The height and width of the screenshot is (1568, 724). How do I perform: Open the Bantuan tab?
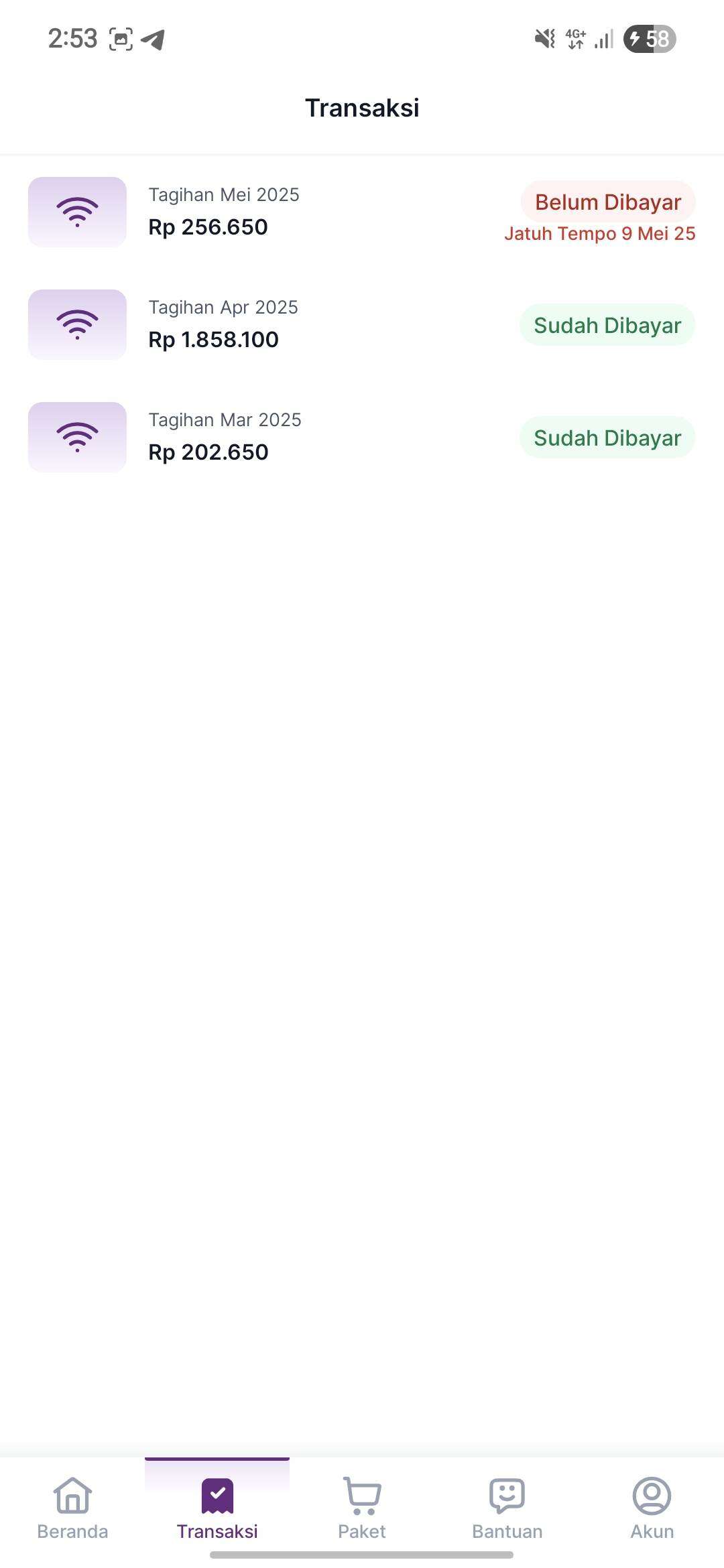[507, 1508]
